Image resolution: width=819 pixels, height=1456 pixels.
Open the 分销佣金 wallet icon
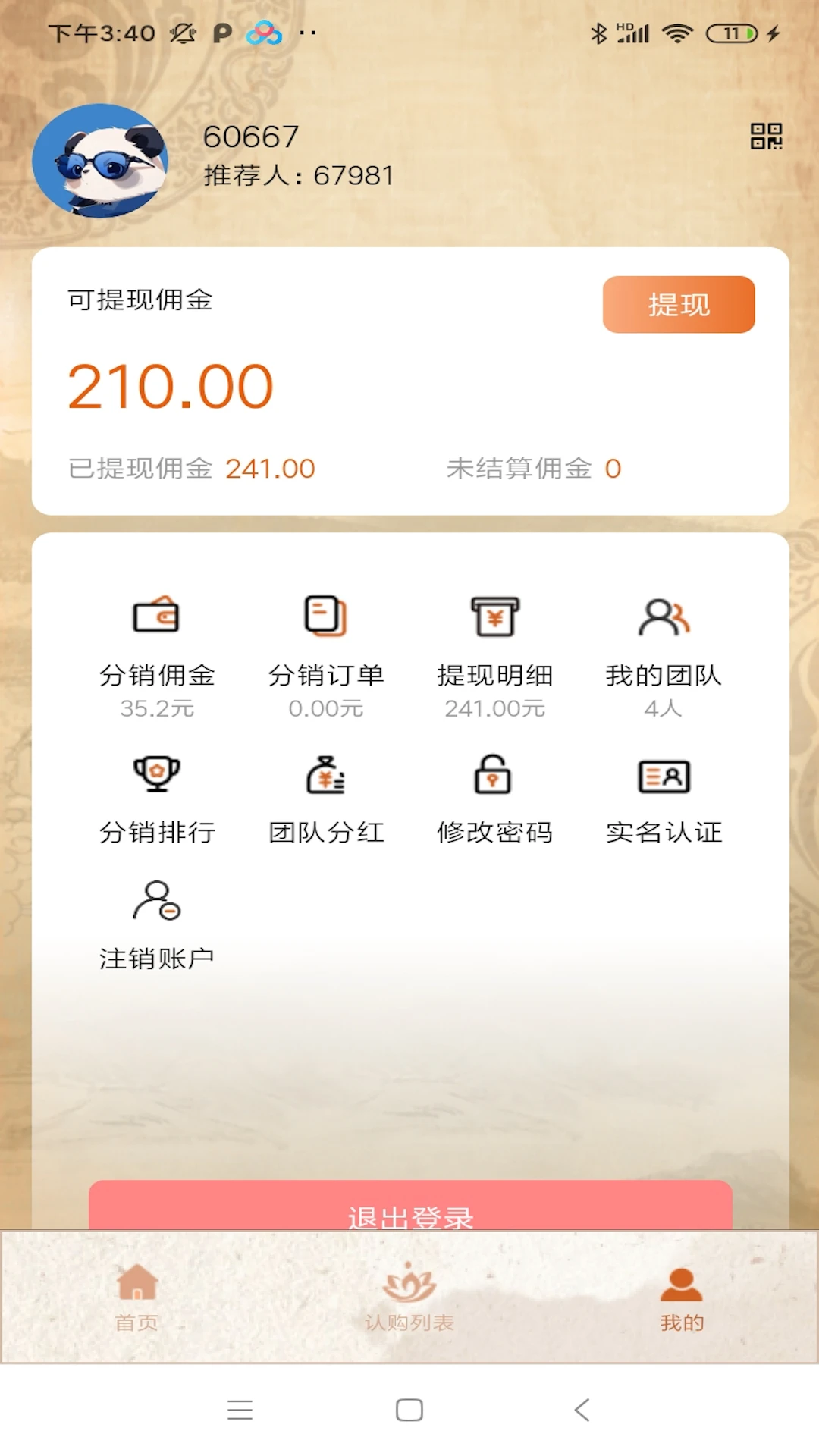coord(155,616)
